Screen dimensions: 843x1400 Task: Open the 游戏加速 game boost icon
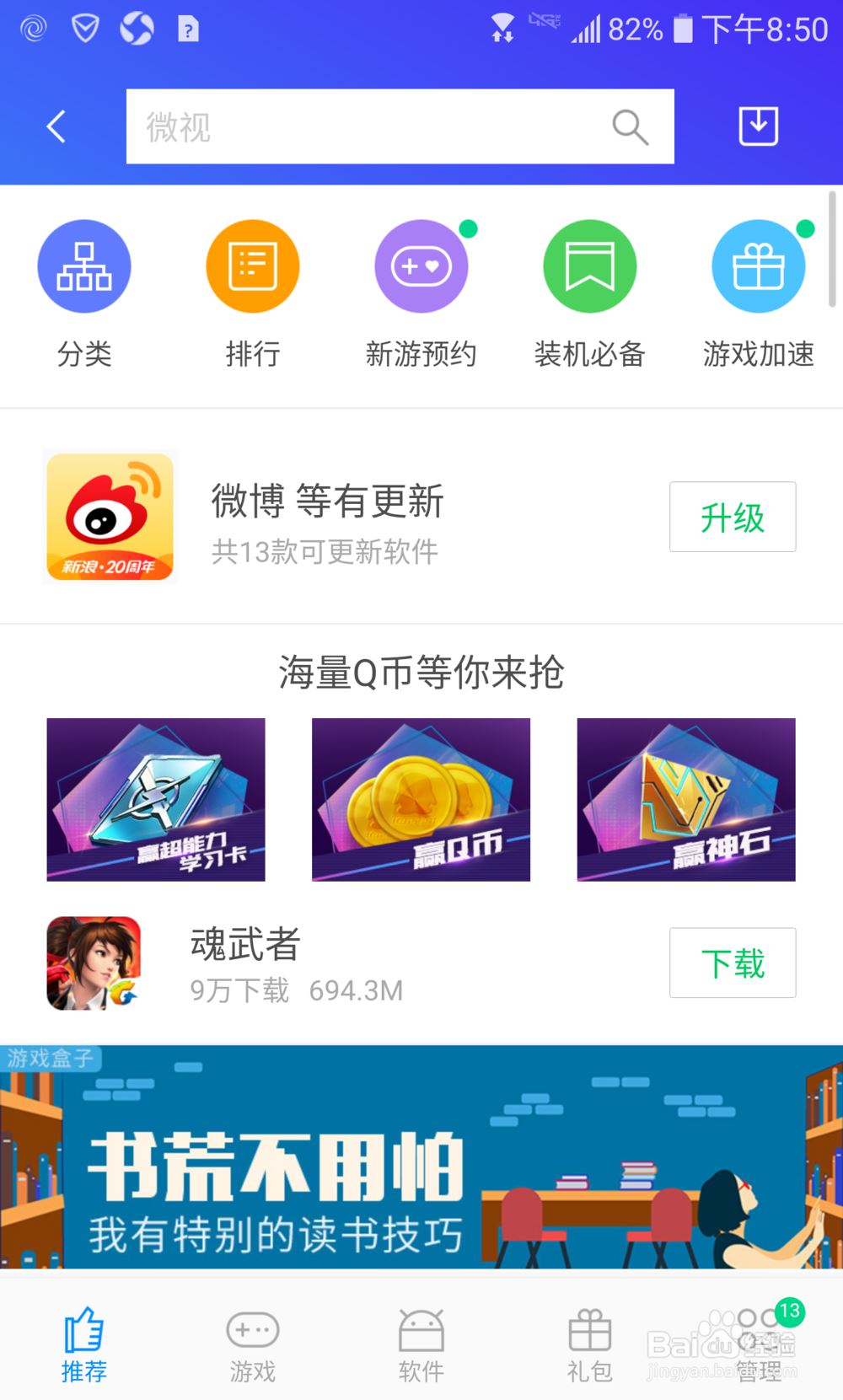point(756,265)
